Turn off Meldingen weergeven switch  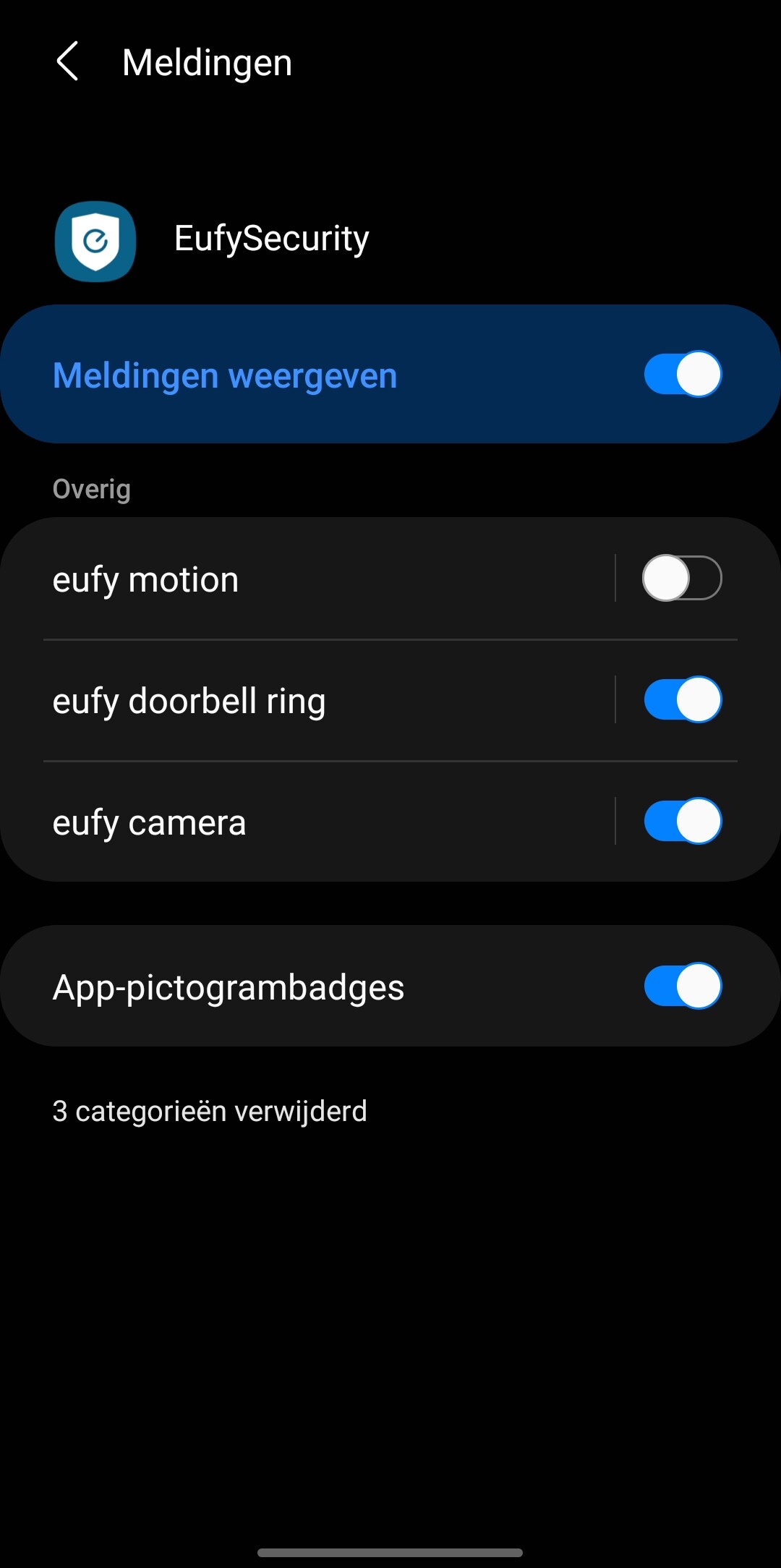682,375
